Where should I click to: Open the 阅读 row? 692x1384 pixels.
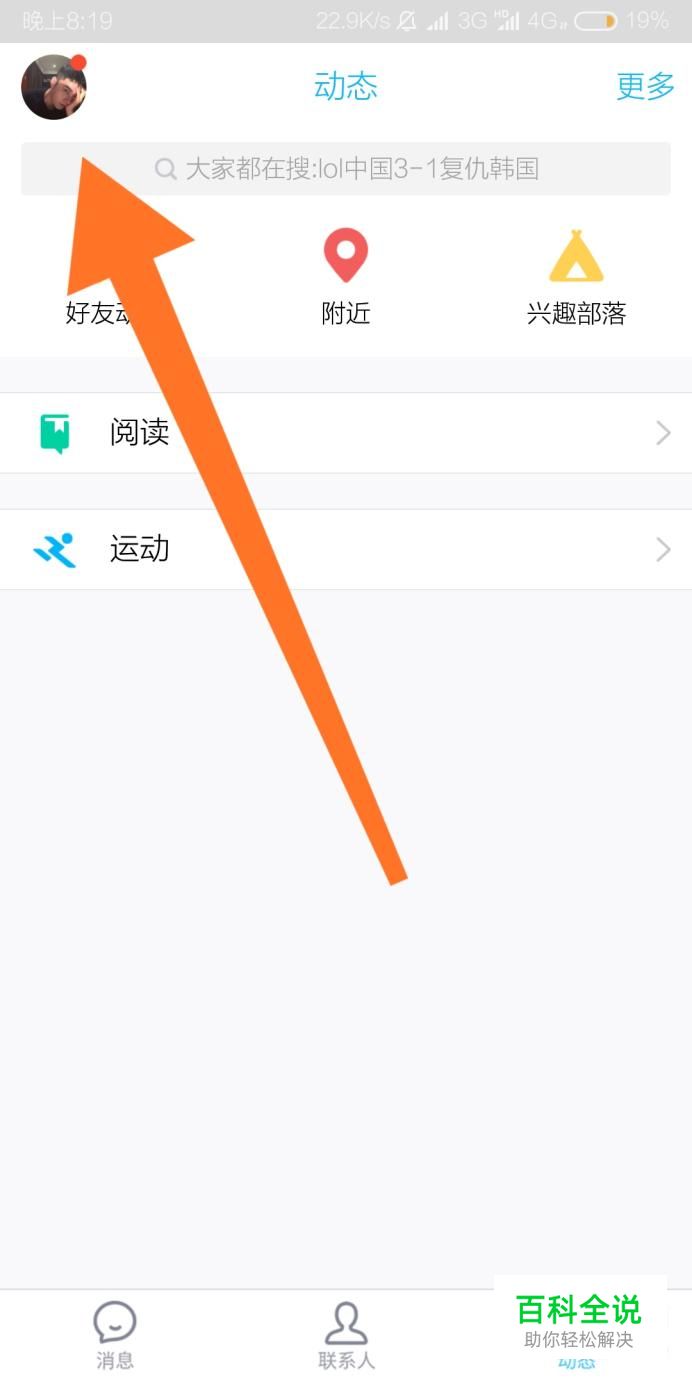point(346,433)
